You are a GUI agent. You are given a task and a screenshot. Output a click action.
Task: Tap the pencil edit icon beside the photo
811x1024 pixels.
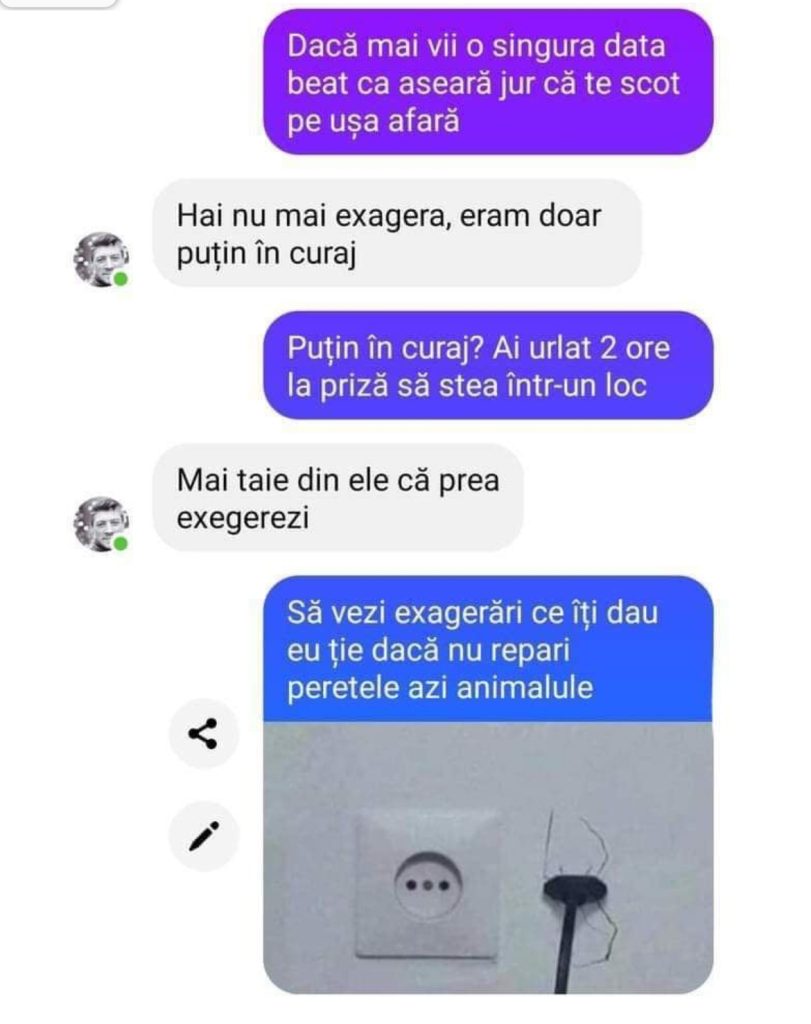(203, 836)
